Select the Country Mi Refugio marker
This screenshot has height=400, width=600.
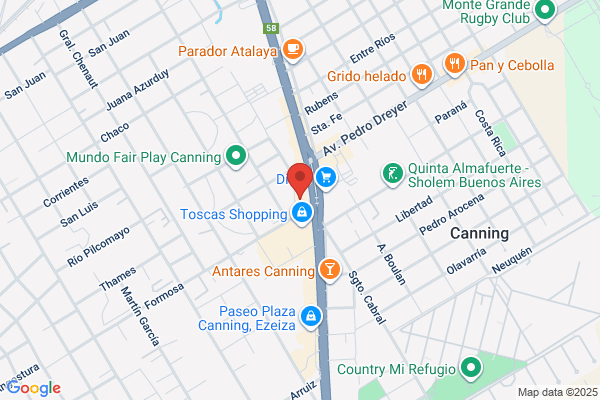pyautogui.click(x=471, y=369)
